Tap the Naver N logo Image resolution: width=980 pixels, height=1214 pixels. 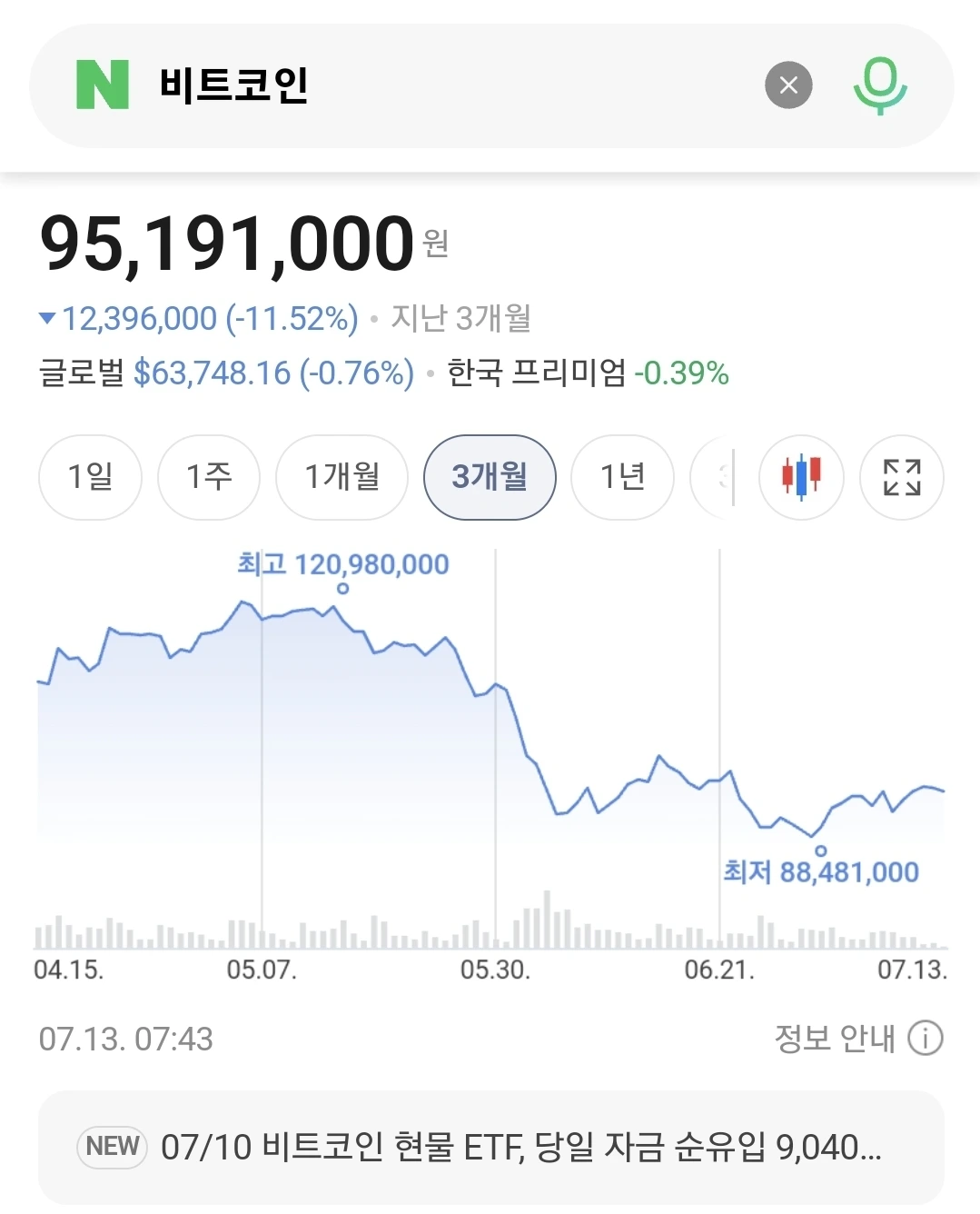click(x=103, y=85)
